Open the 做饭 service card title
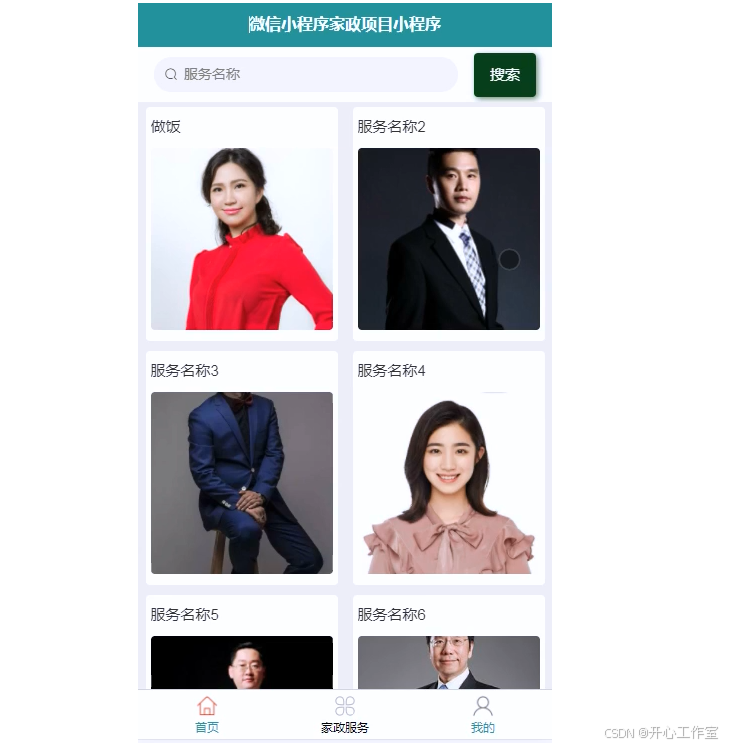This screenshot has width=729, height=746. [164, 126]
